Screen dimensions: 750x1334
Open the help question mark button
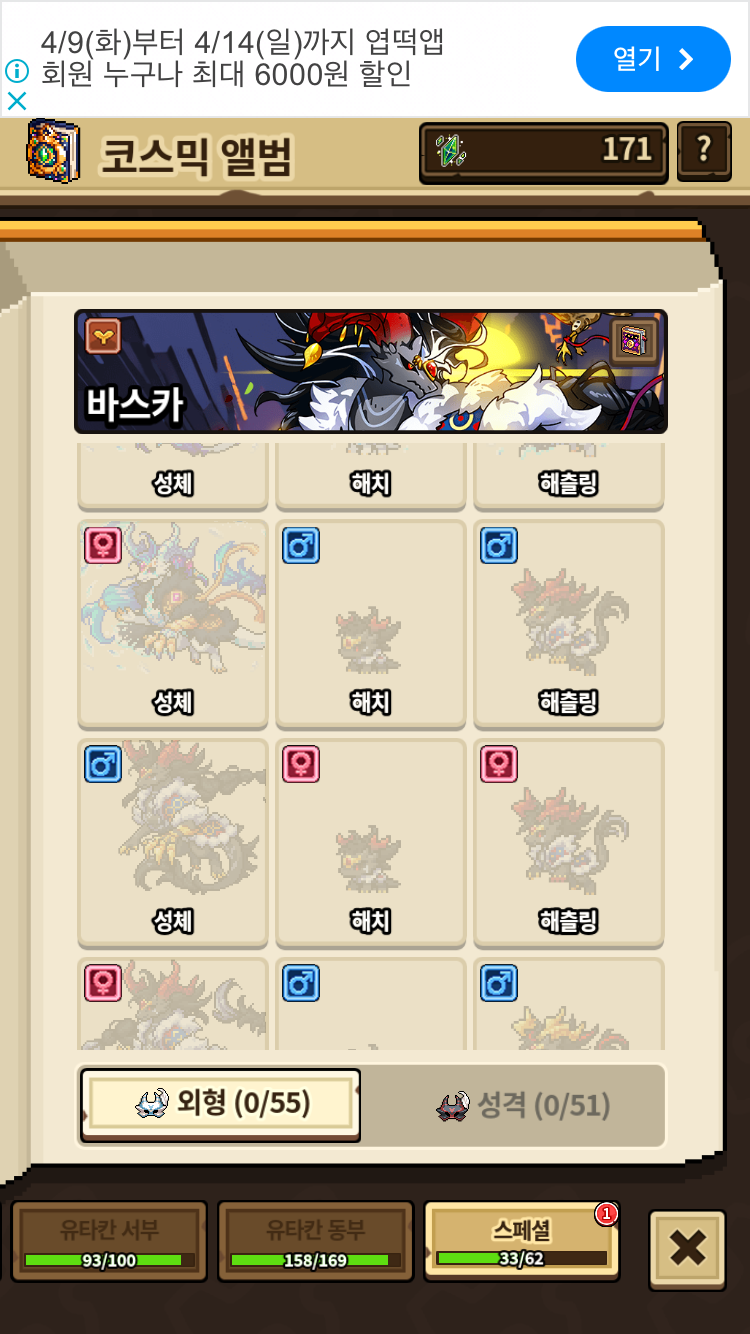(x=704, y=151)
